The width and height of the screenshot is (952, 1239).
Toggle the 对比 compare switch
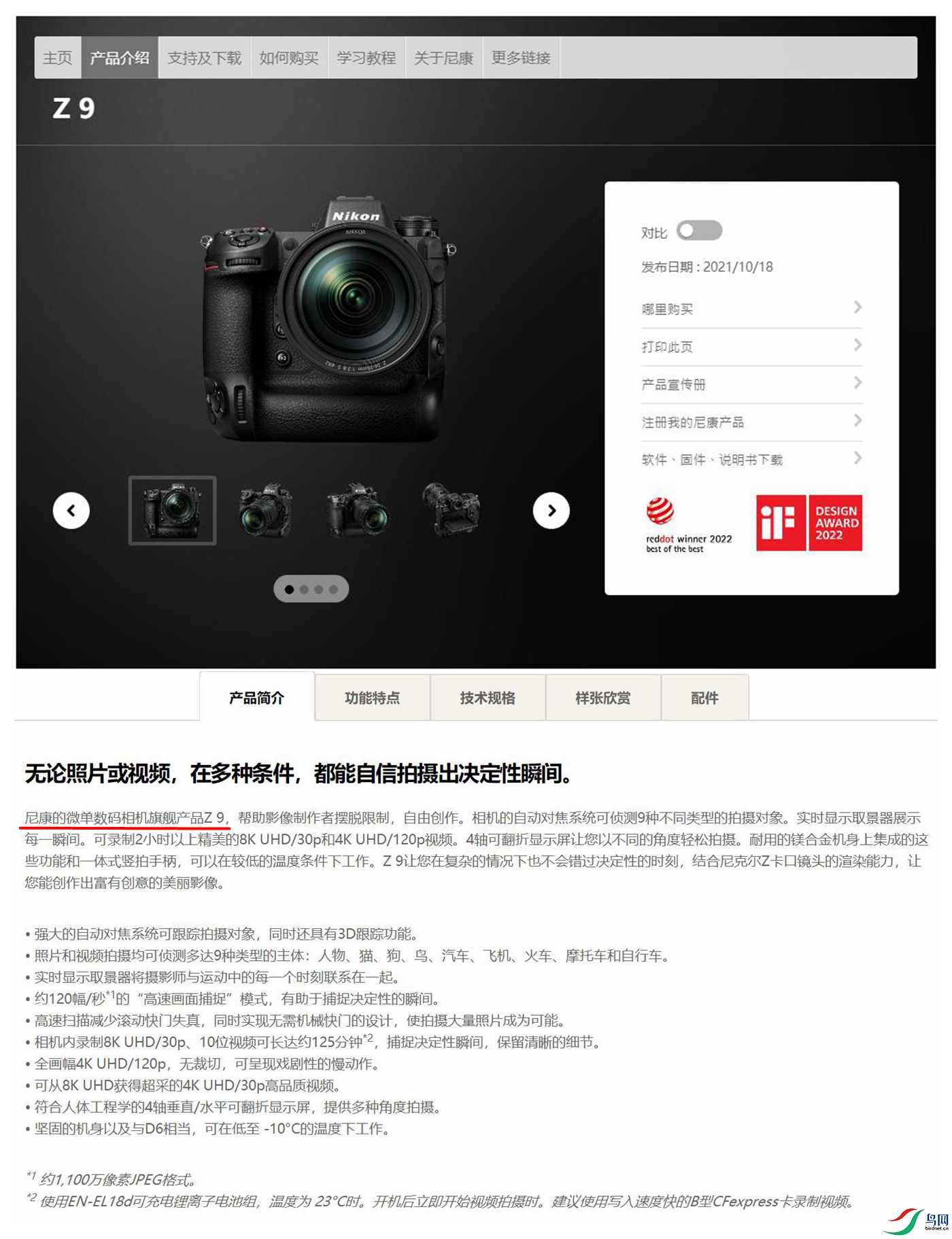click(700, 231)
